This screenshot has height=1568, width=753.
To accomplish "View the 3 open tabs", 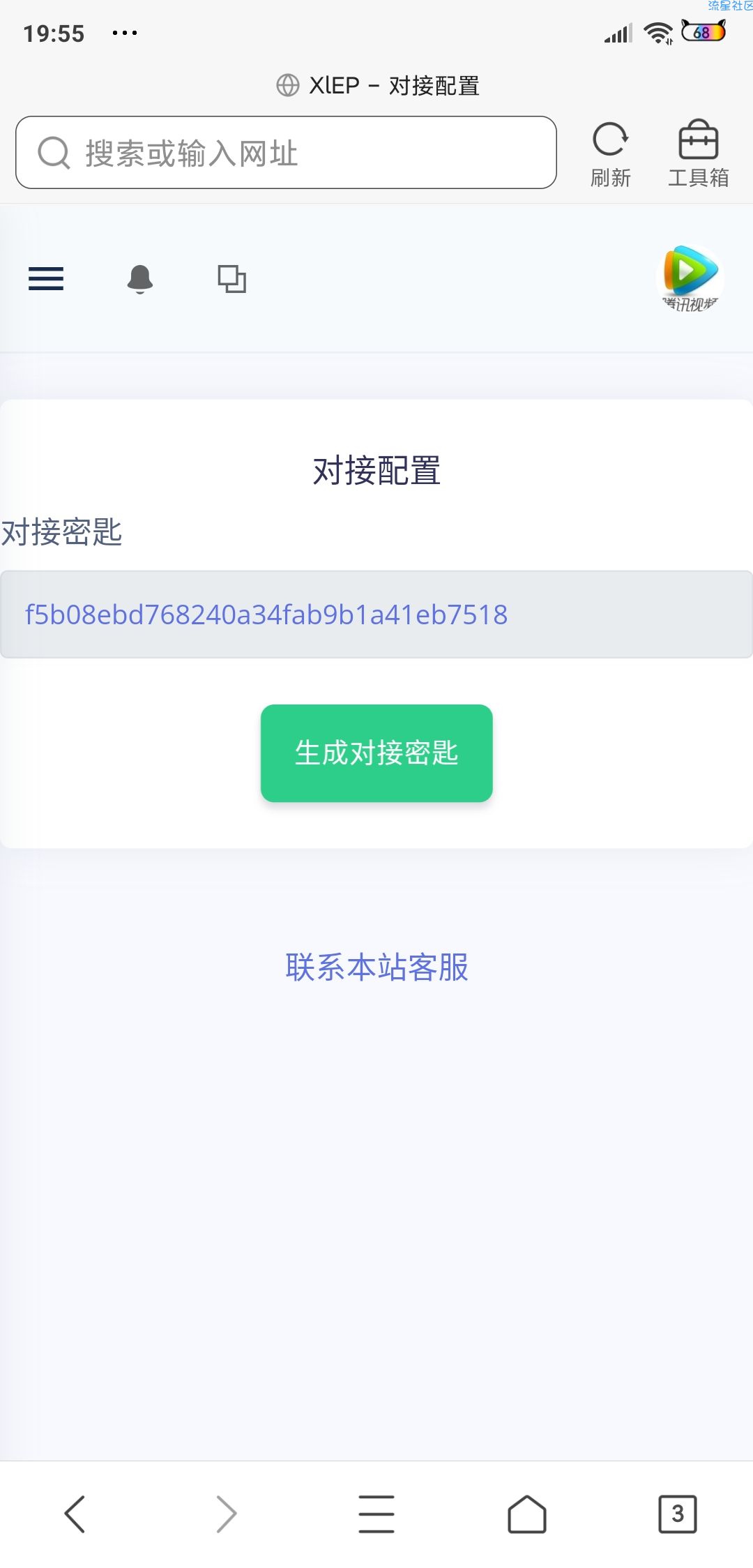I will click(x=677, y=1514).
